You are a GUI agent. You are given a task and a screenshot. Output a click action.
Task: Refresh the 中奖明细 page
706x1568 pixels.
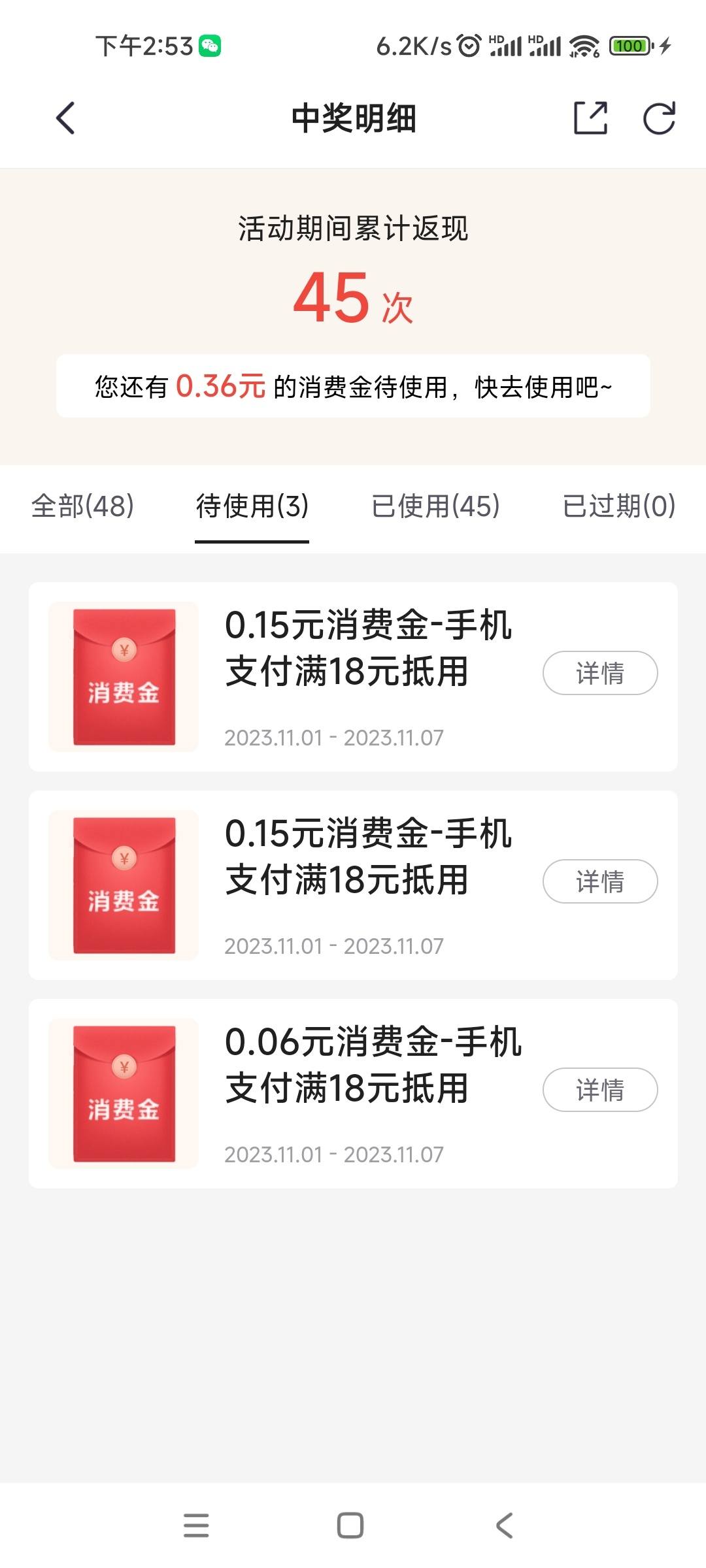coord(659,118)
